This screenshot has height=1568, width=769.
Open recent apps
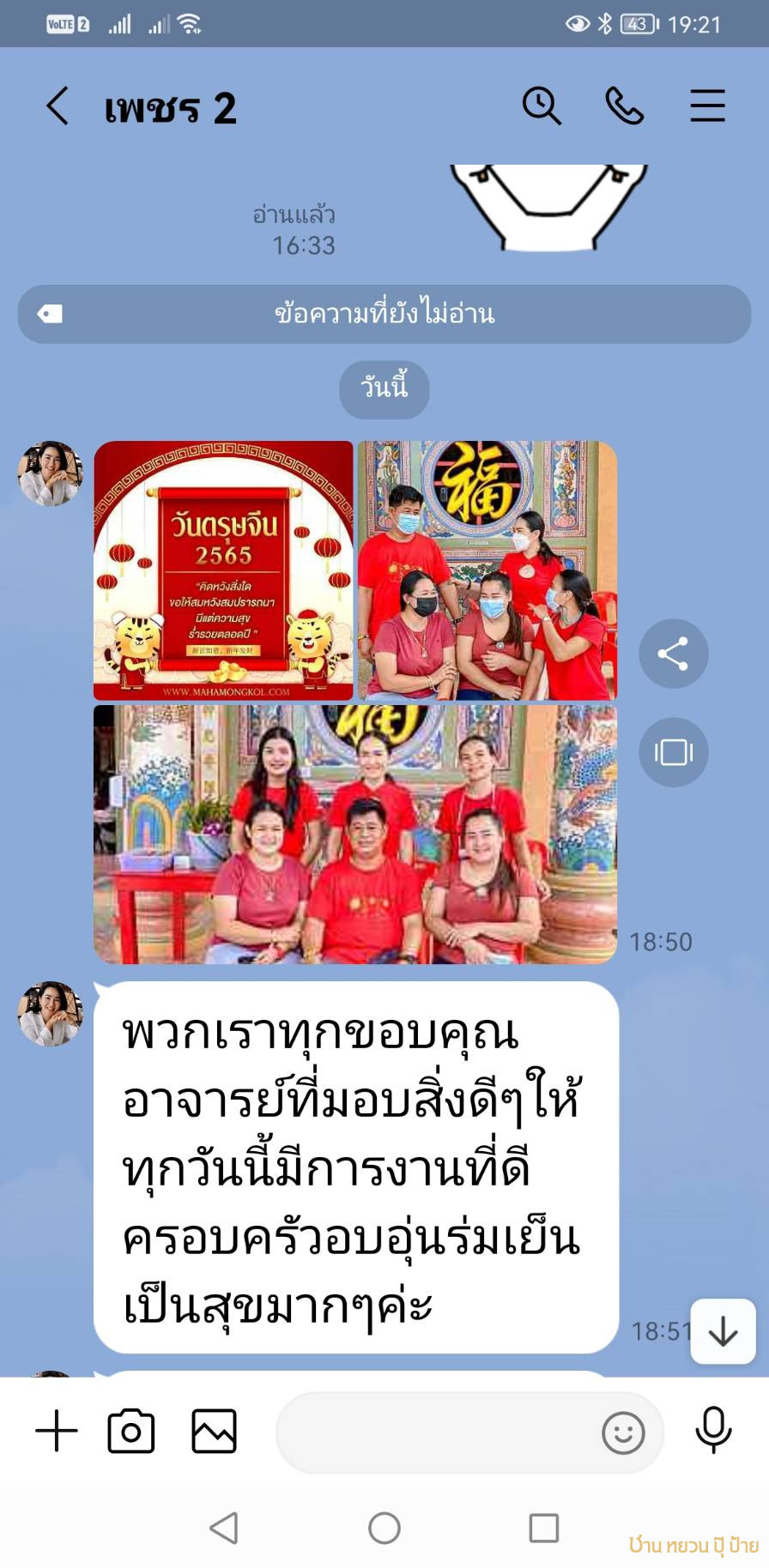click(x=544, y=1528)
